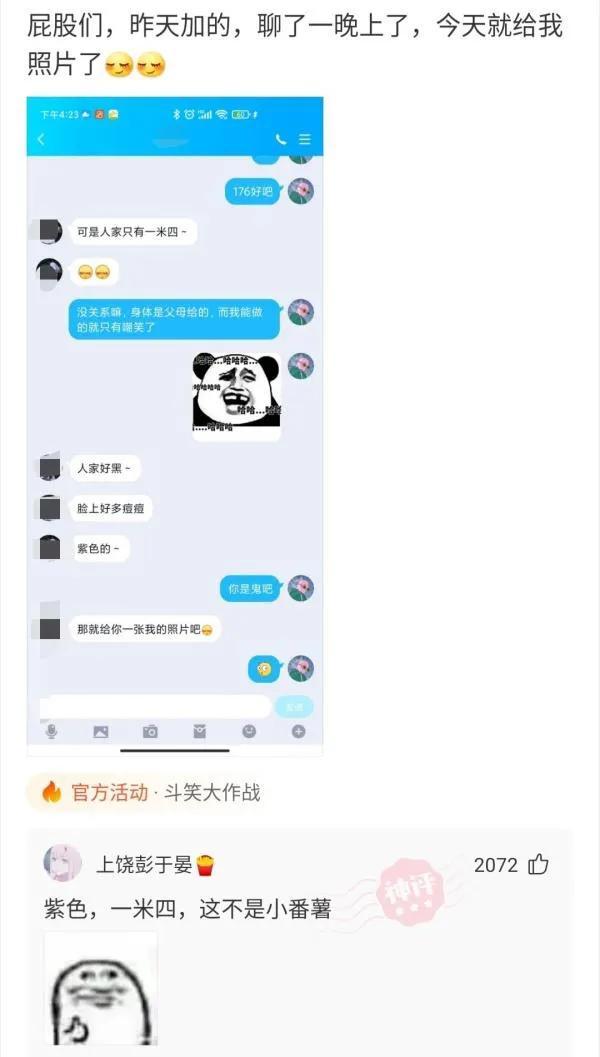Open the chat screenshot image in the post

[x=175, y=425]
